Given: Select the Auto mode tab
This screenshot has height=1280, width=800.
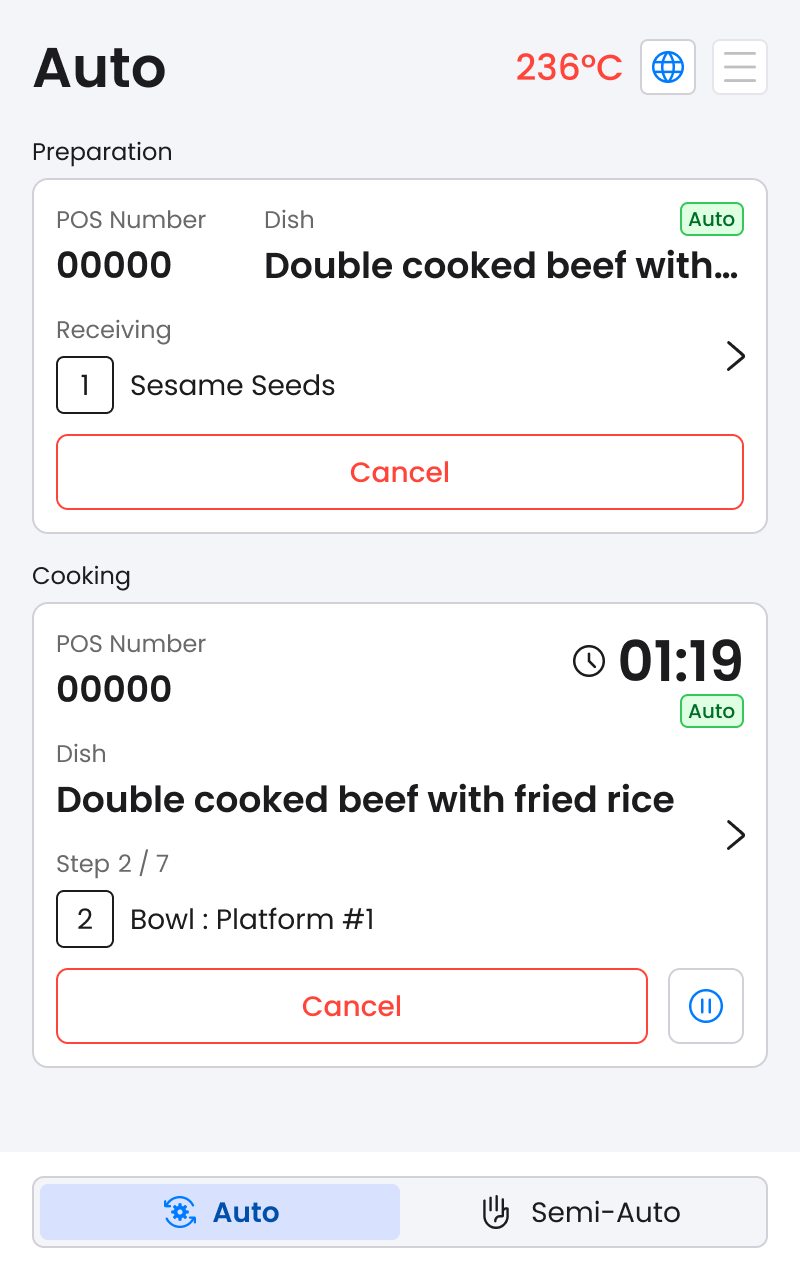Looking at the screenshot, I should 220,1212.
